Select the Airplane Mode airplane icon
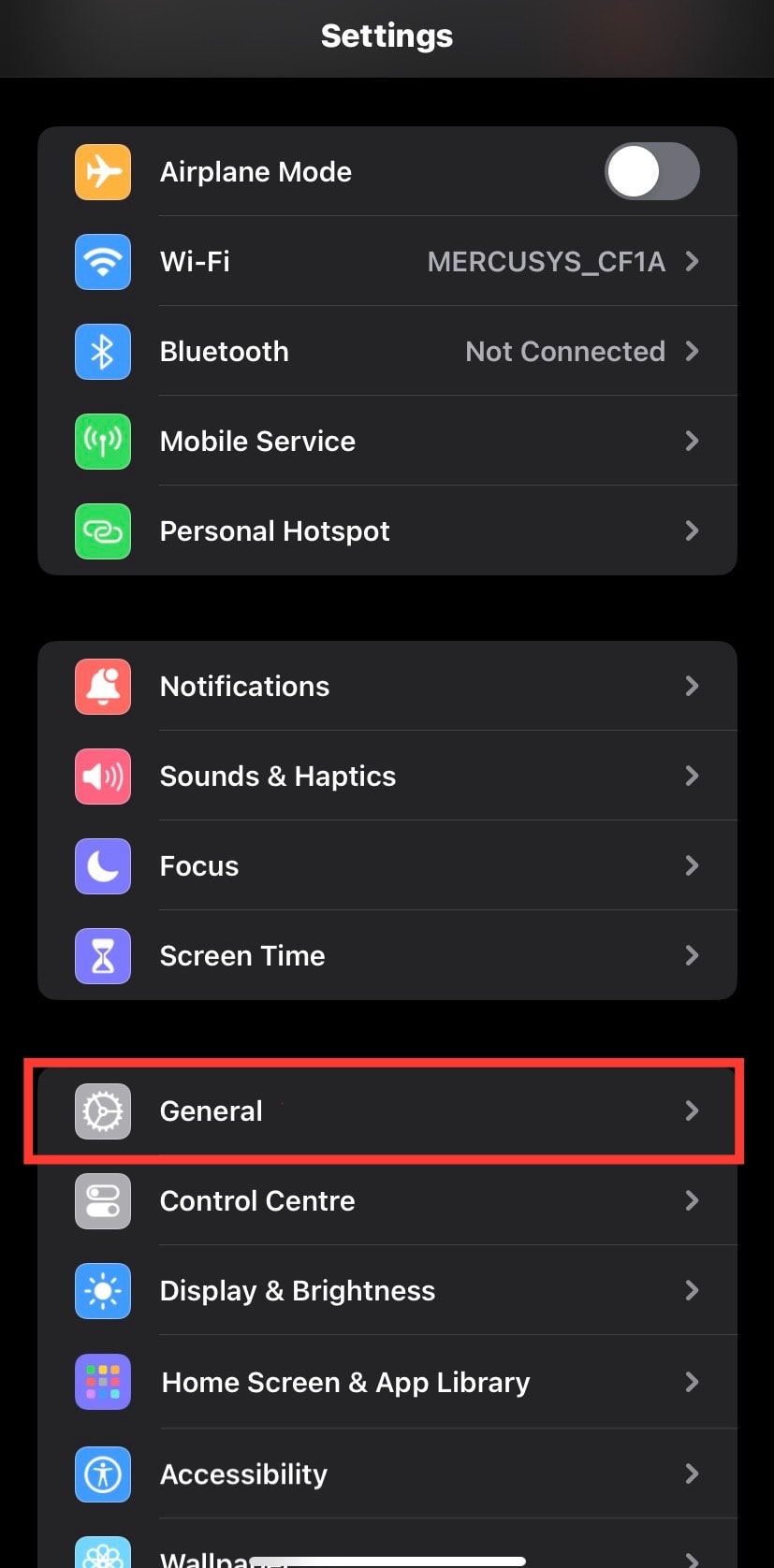 pyautogui.click(x=102, y=172)
